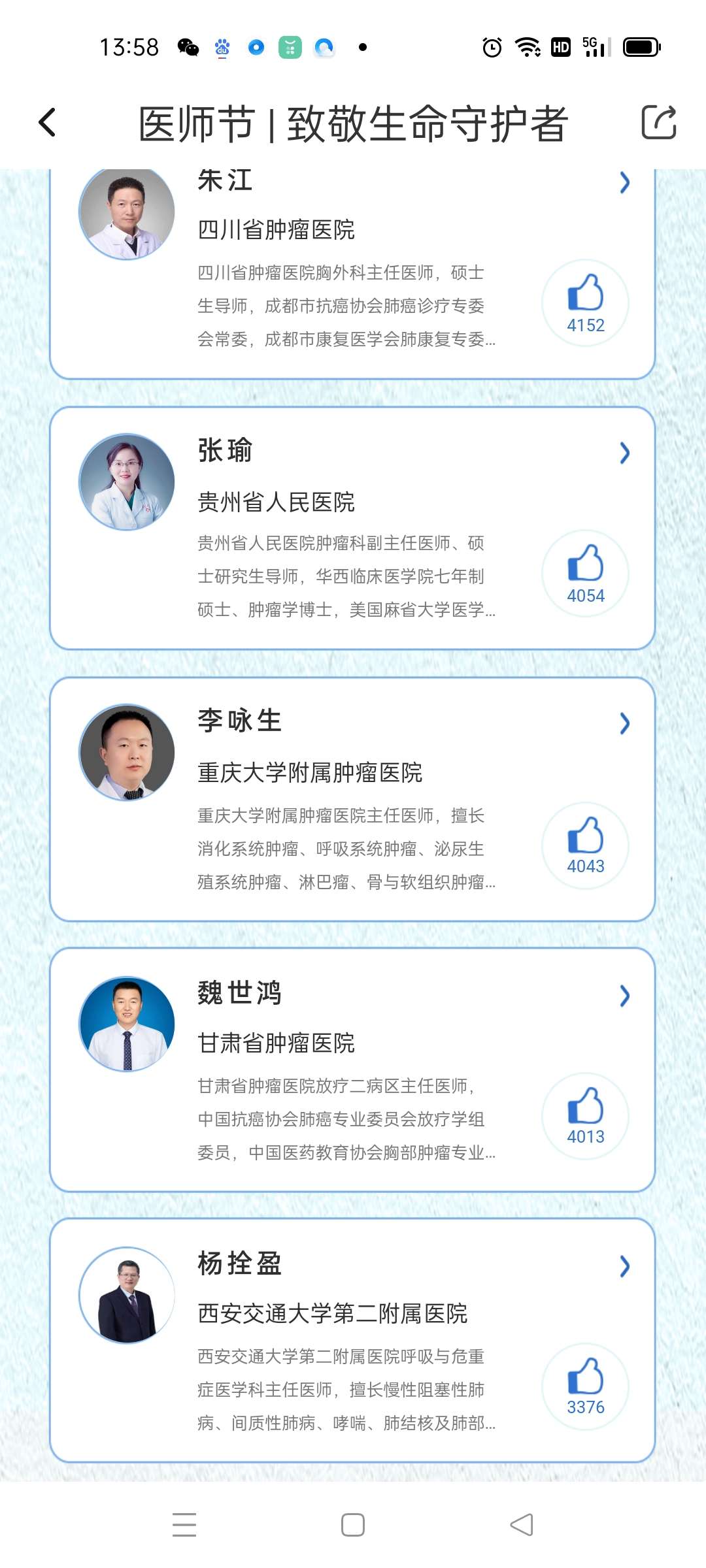The width and height of the screenshot is (706, 1568).
Task: Tap the chevron beside 李咏生
Action: pyautogui.click(x=624, y=723)
